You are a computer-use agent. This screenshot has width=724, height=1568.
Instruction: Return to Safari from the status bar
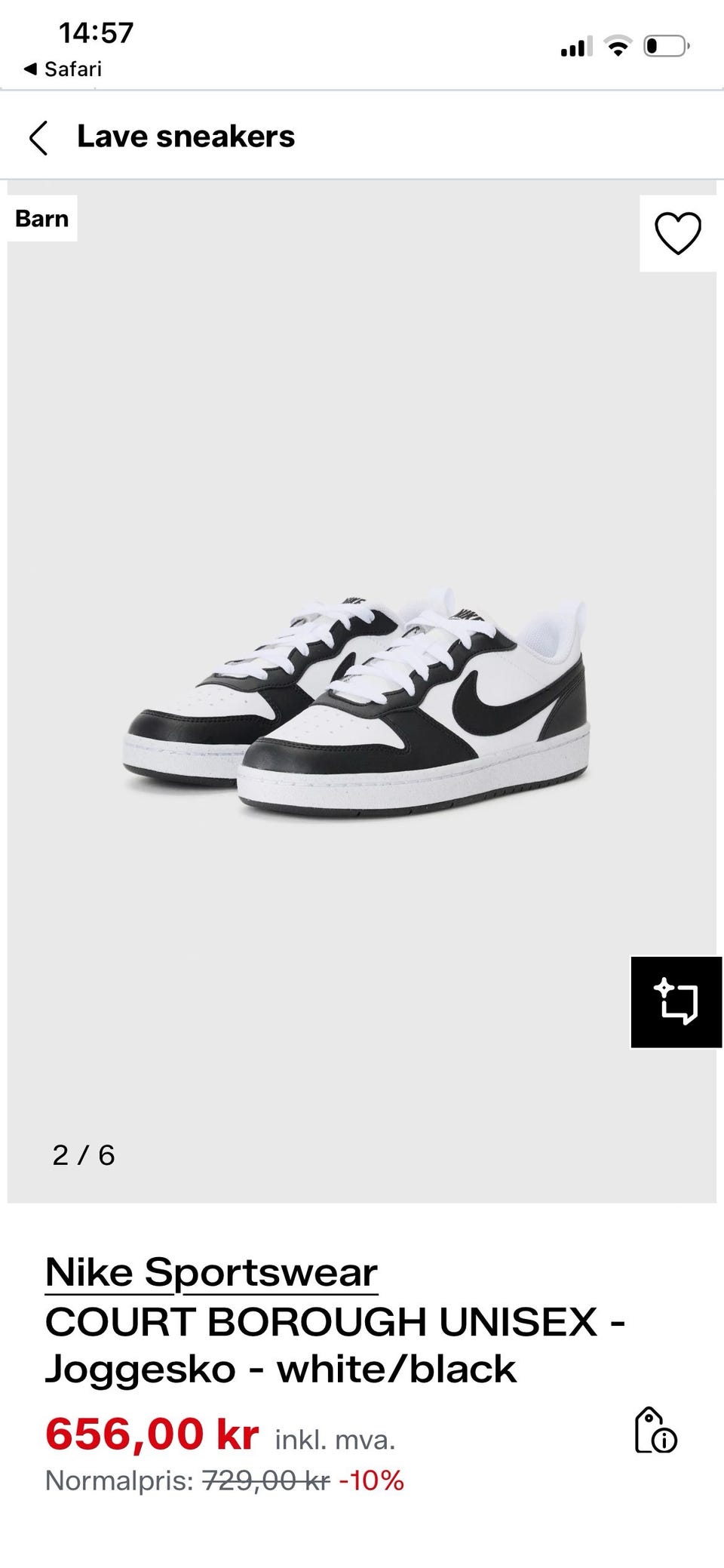[x=63, y=69]
